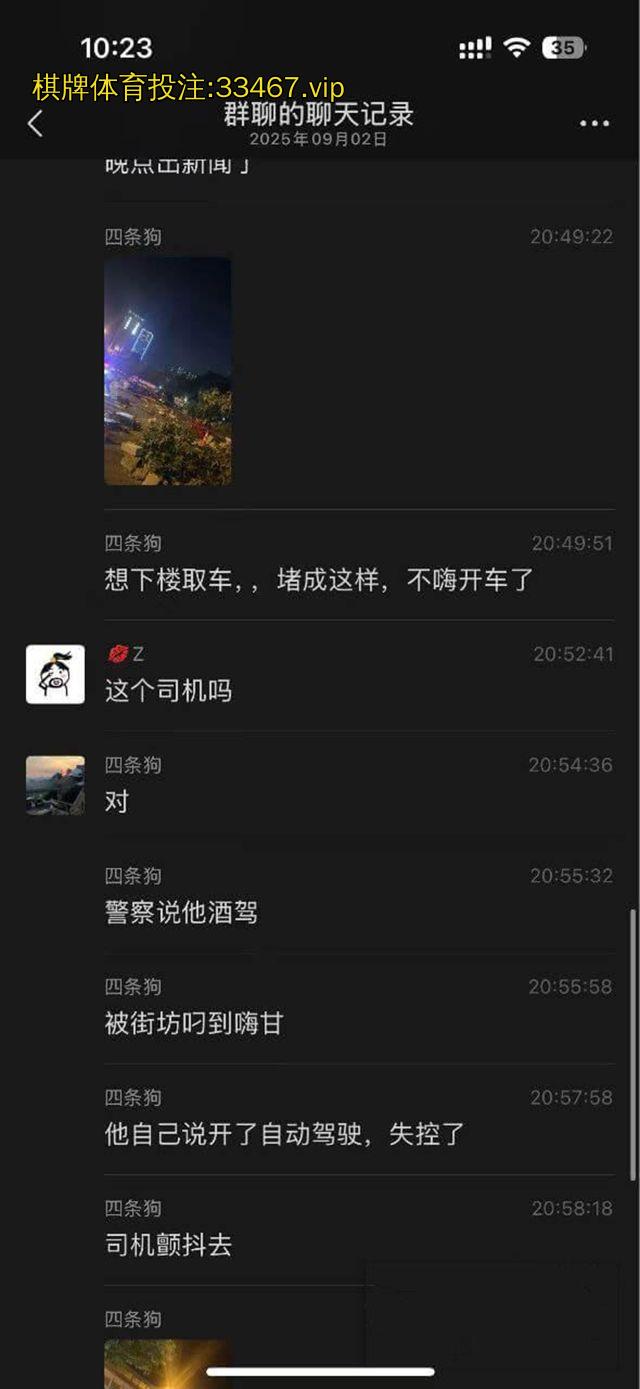
Task: View the night street photo sent at 20:49:22
Action: click(168, 371)
